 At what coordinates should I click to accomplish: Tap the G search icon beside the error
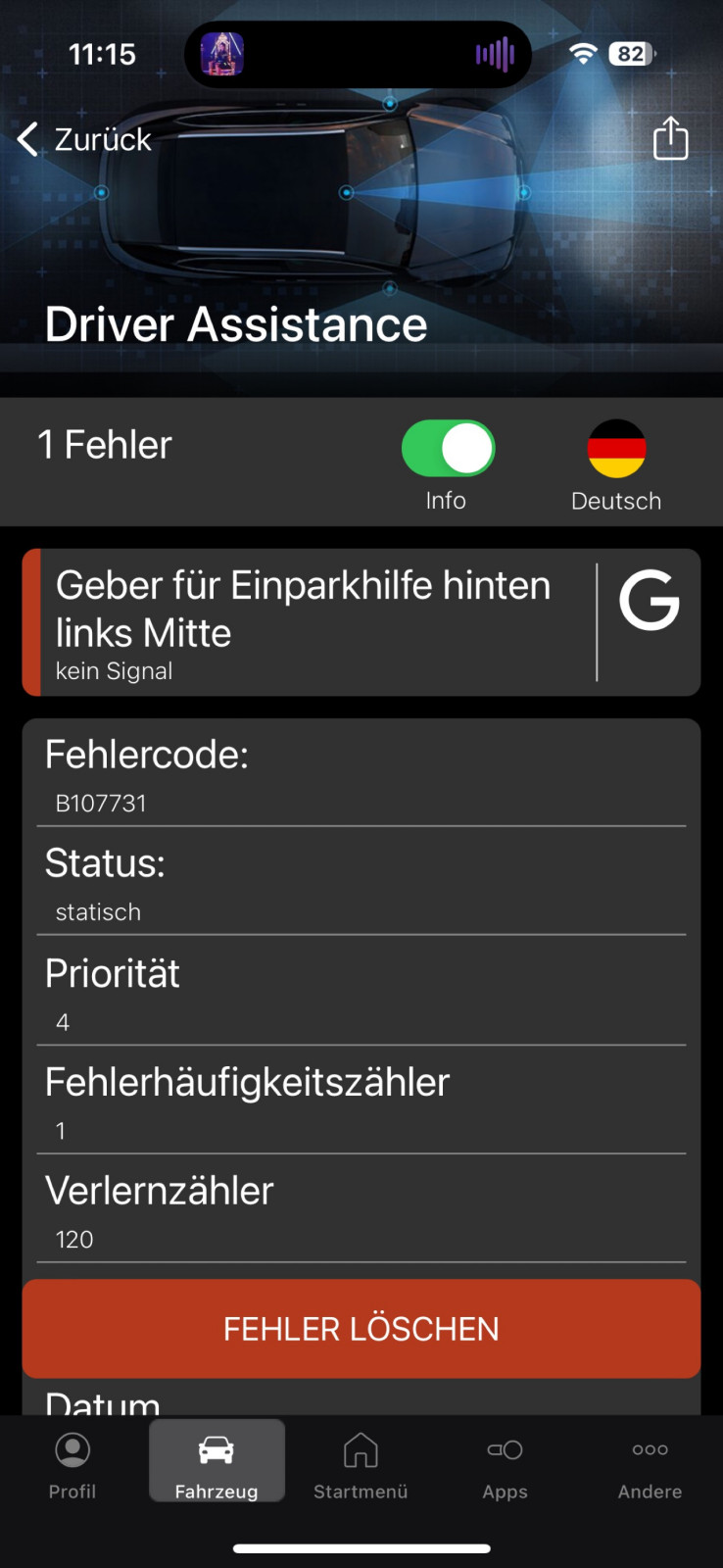[x=649, y=601]
